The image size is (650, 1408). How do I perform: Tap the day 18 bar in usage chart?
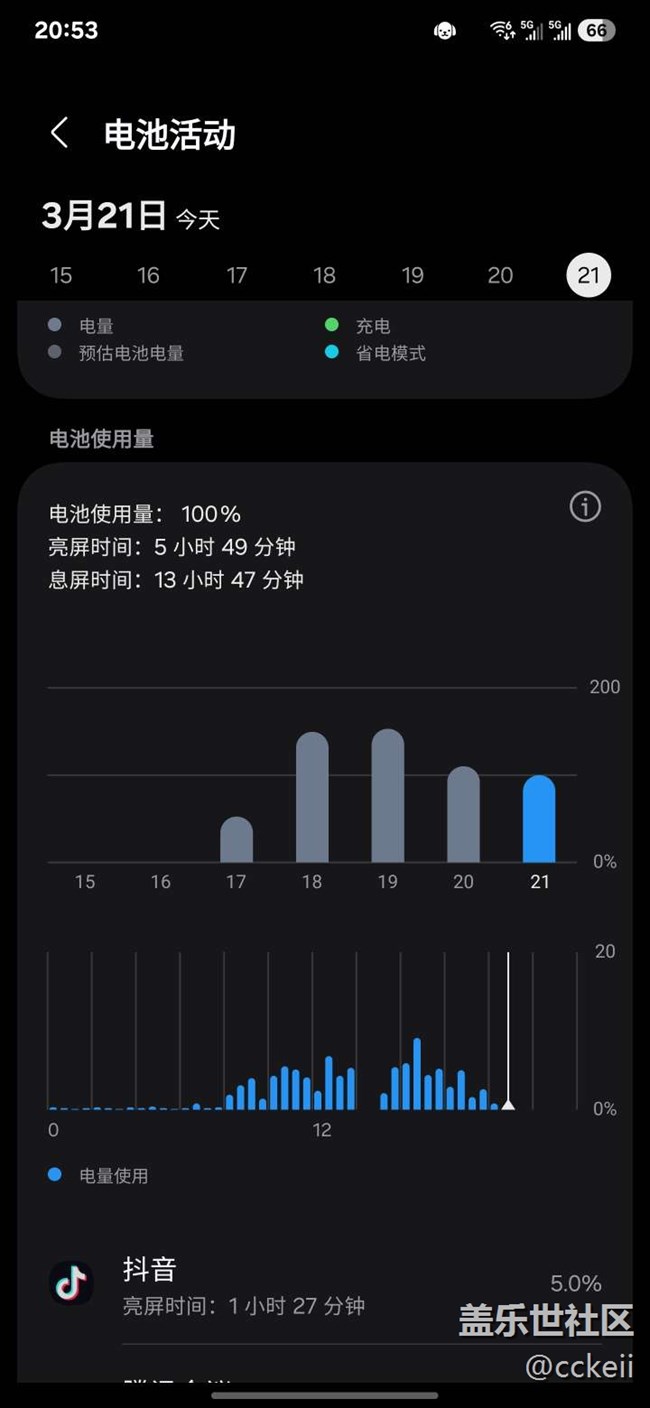(x=312, y=798)
